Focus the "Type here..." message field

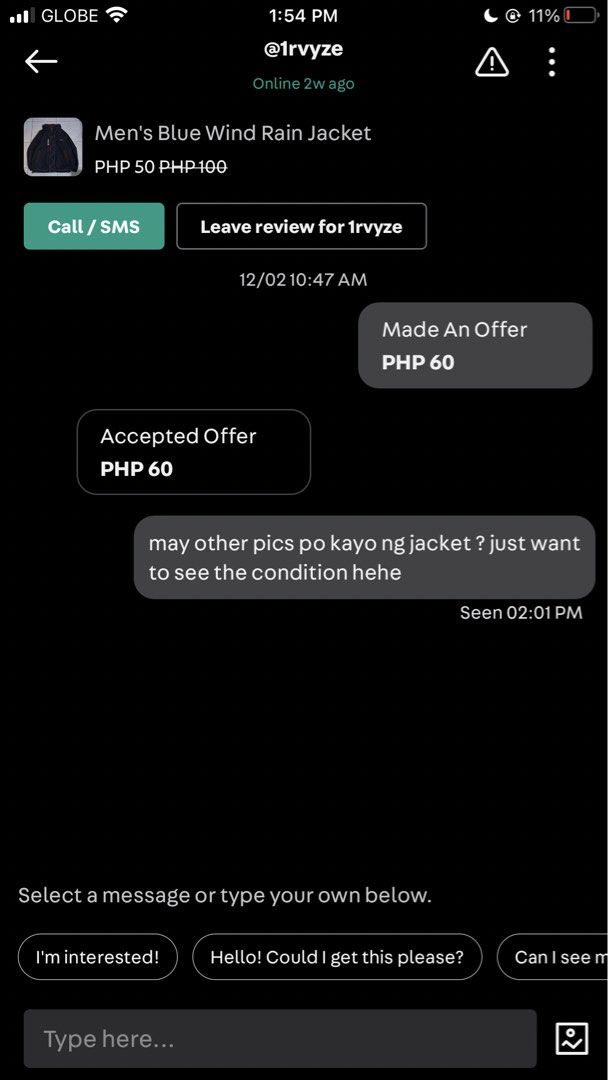point(280,1039)
